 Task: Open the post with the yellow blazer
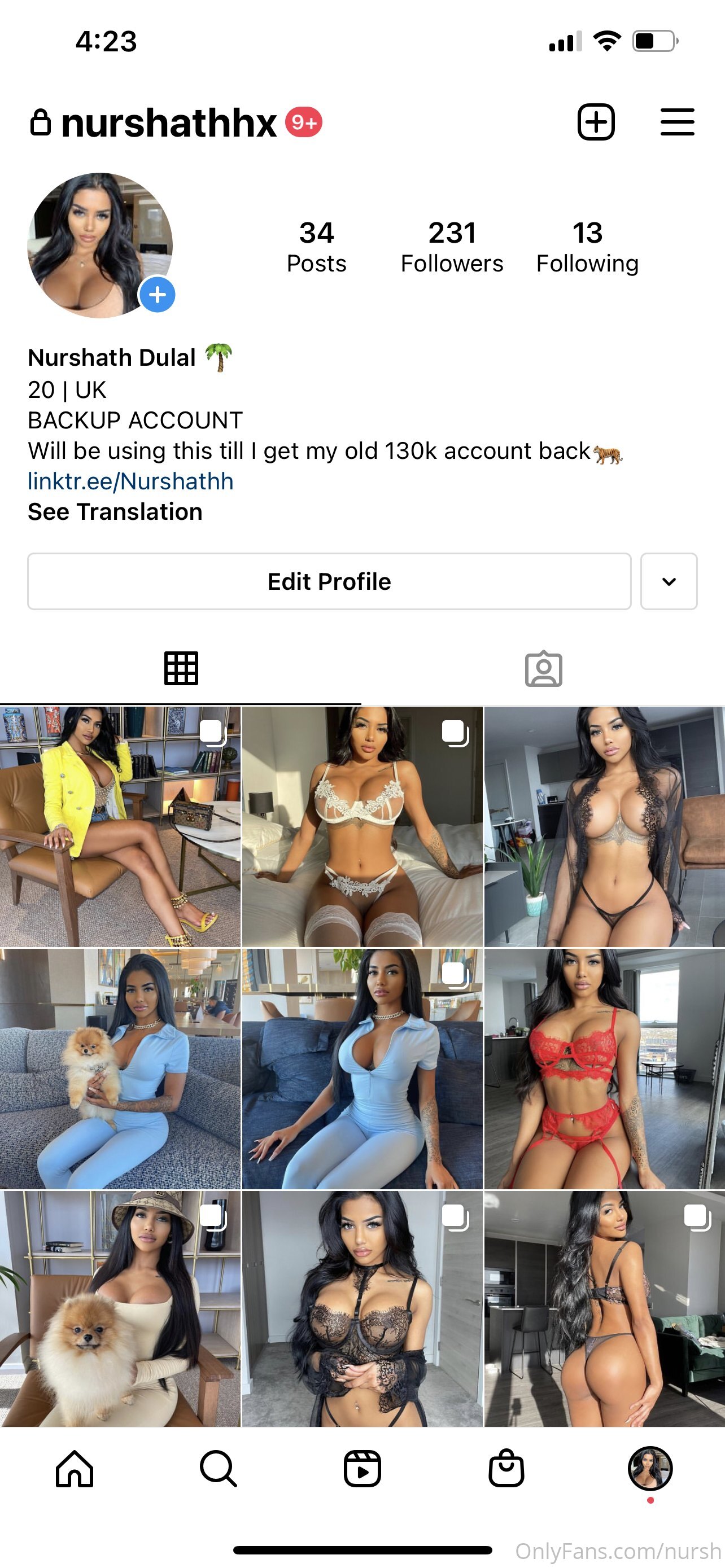click(120, 826)
